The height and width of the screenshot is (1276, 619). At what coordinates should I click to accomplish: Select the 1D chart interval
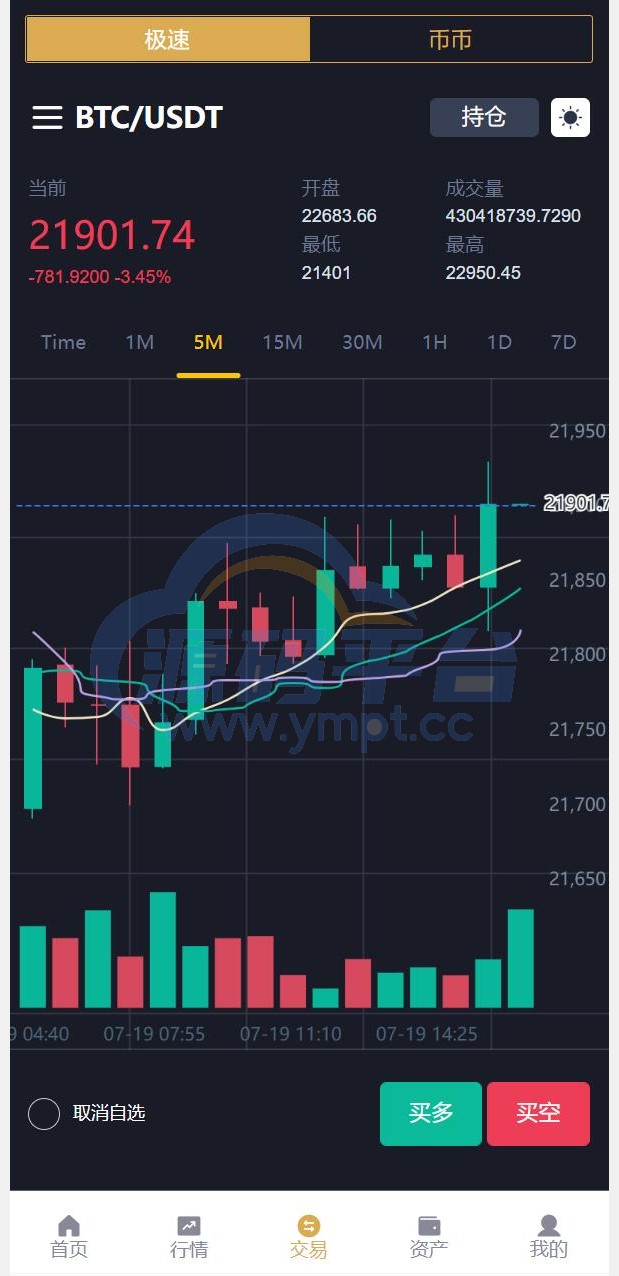[499, 342]
